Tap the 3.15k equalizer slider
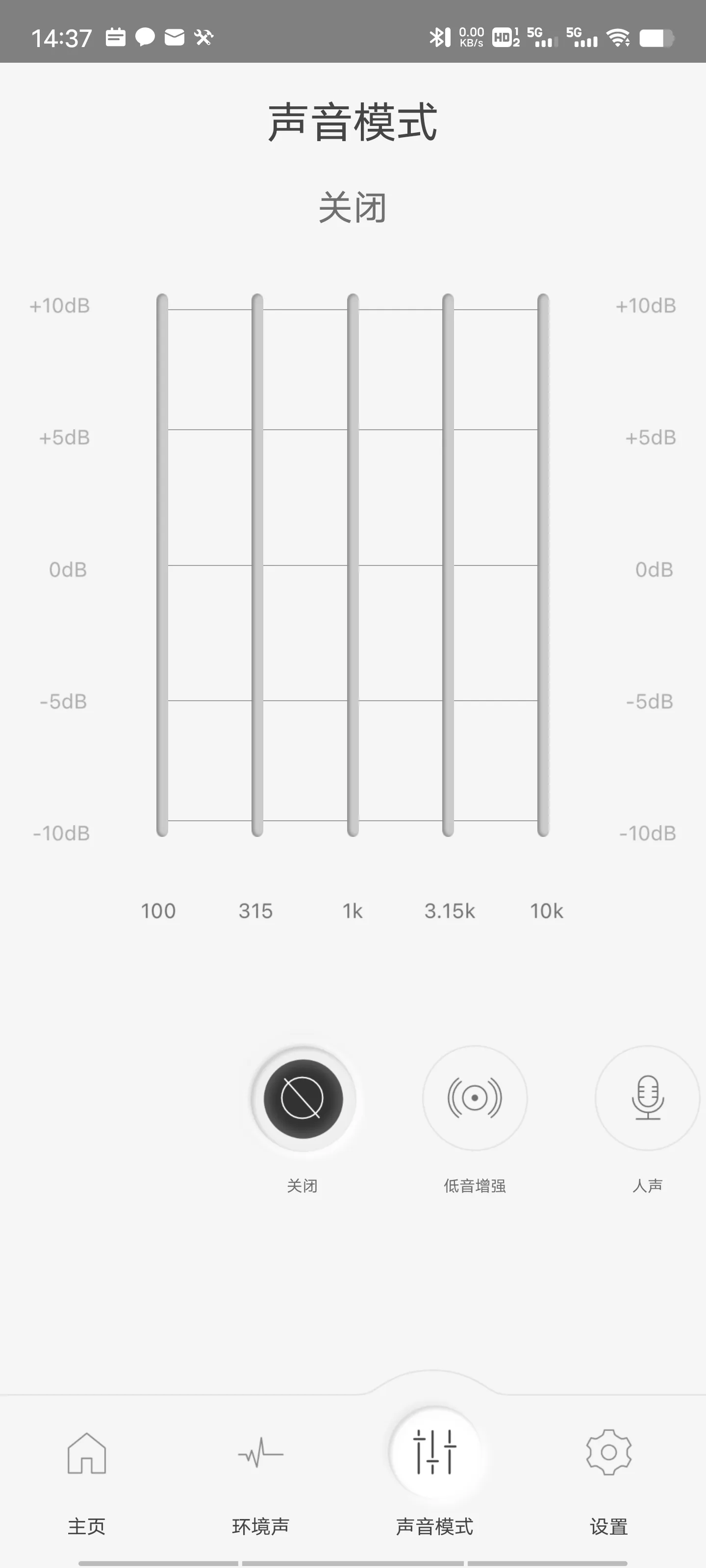The image size is (706, 1568). (x=448, y=565)
